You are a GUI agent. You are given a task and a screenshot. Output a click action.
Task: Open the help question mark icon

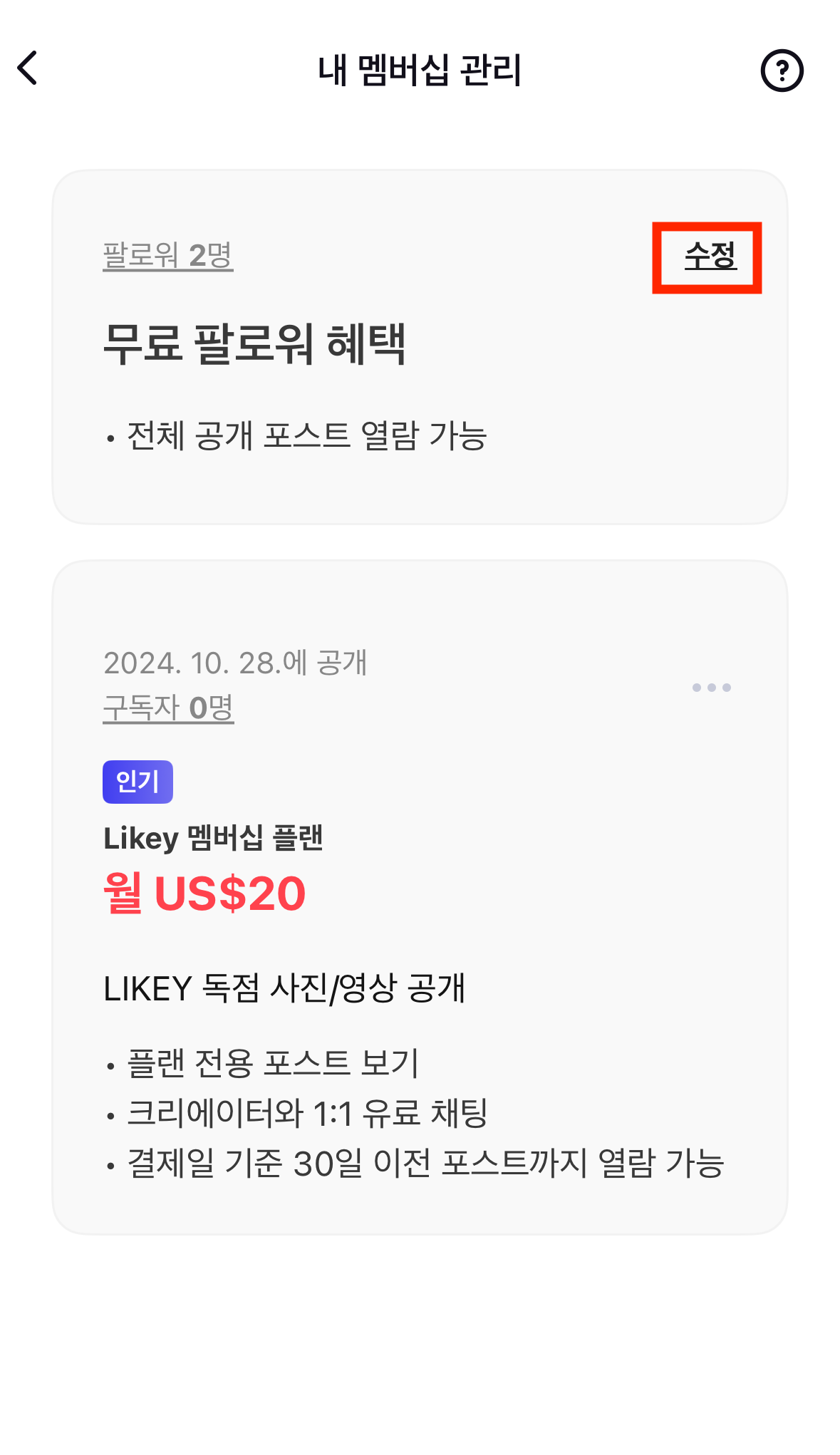click(782, 71)
